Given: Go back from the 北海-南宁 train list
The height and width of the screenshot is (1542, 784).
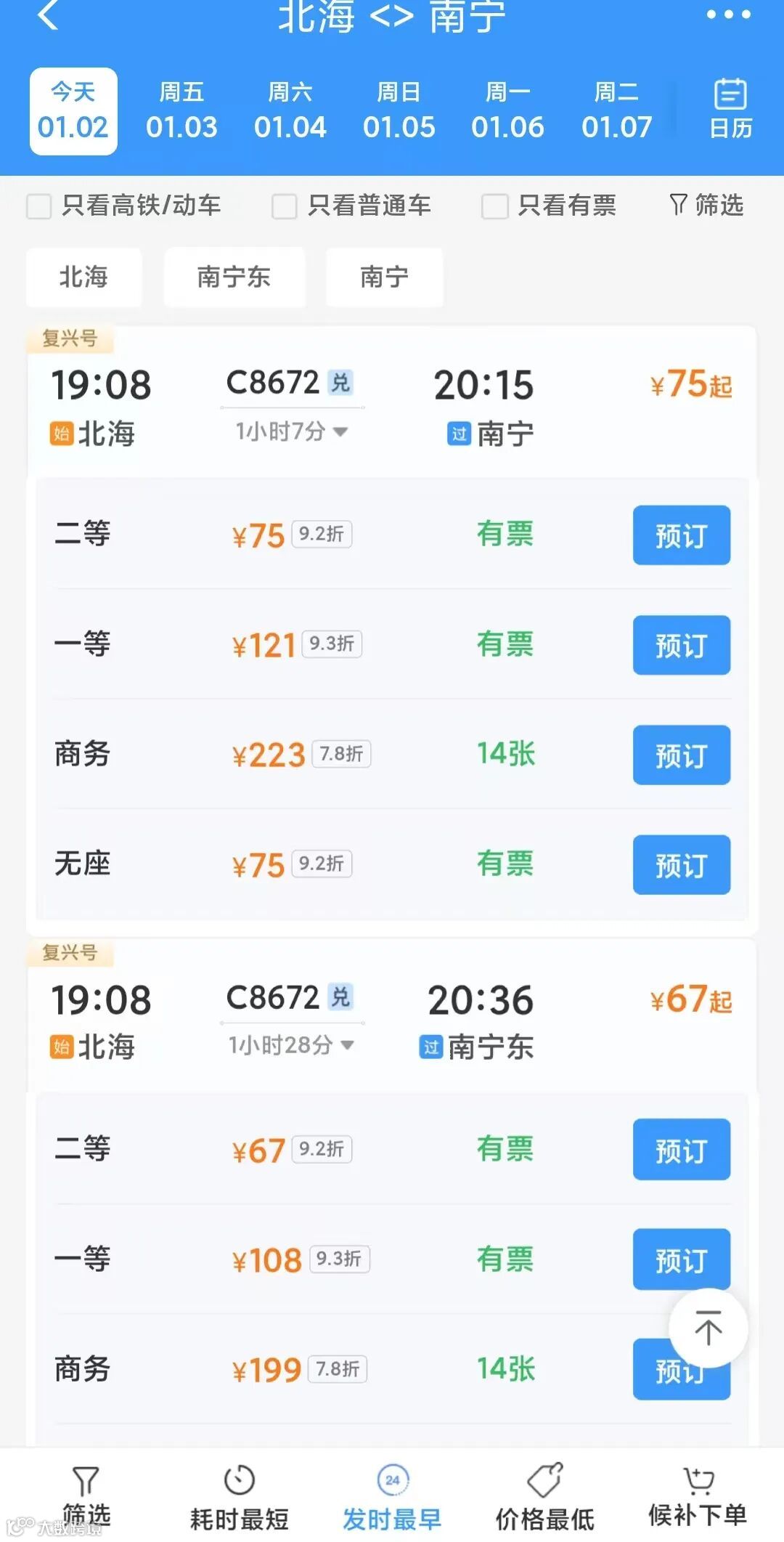Looking at the screenshot, I should (48, 15).
